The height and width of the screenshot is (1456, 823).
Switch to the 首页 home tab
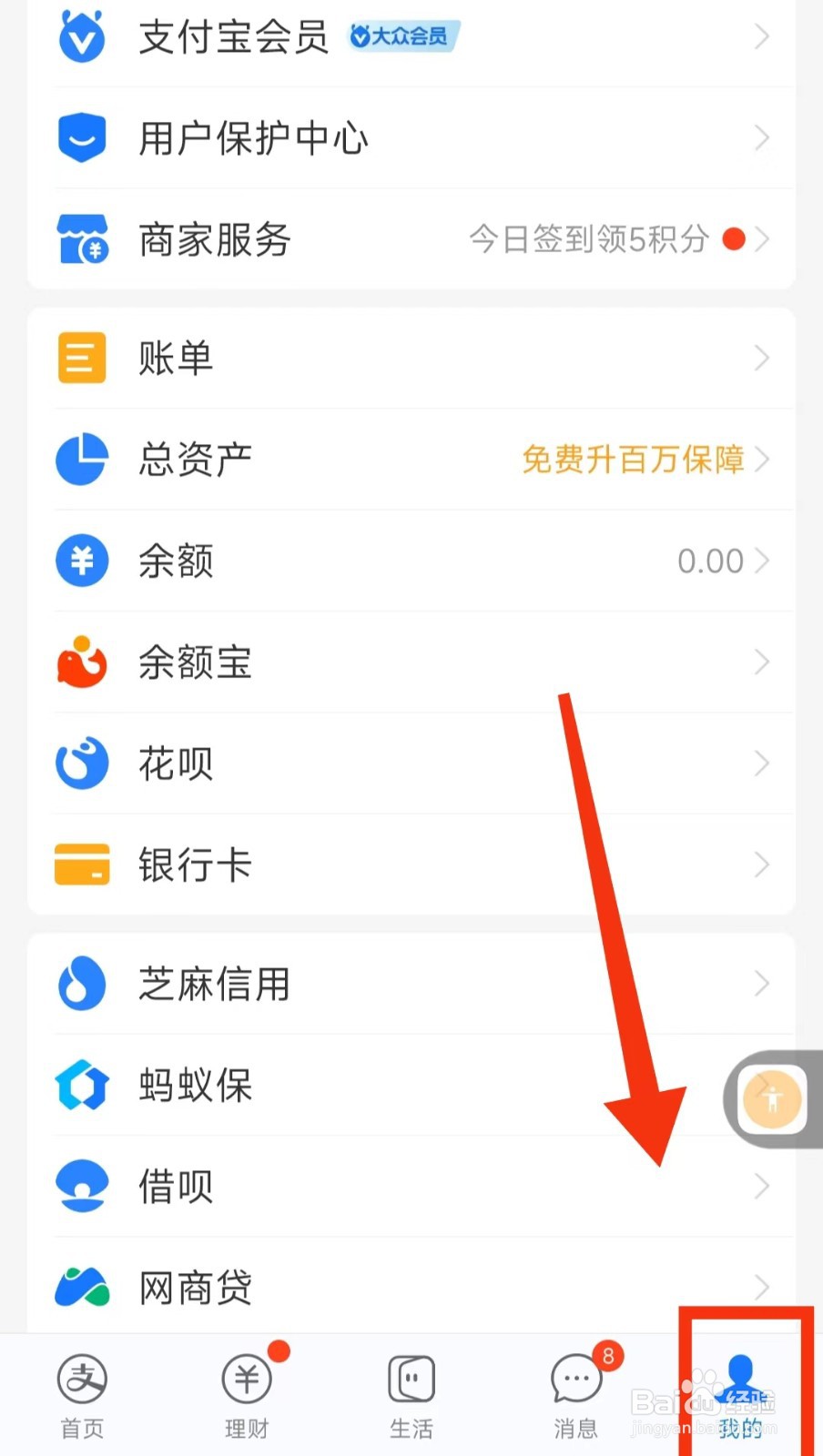click(x=82, y=1392)
